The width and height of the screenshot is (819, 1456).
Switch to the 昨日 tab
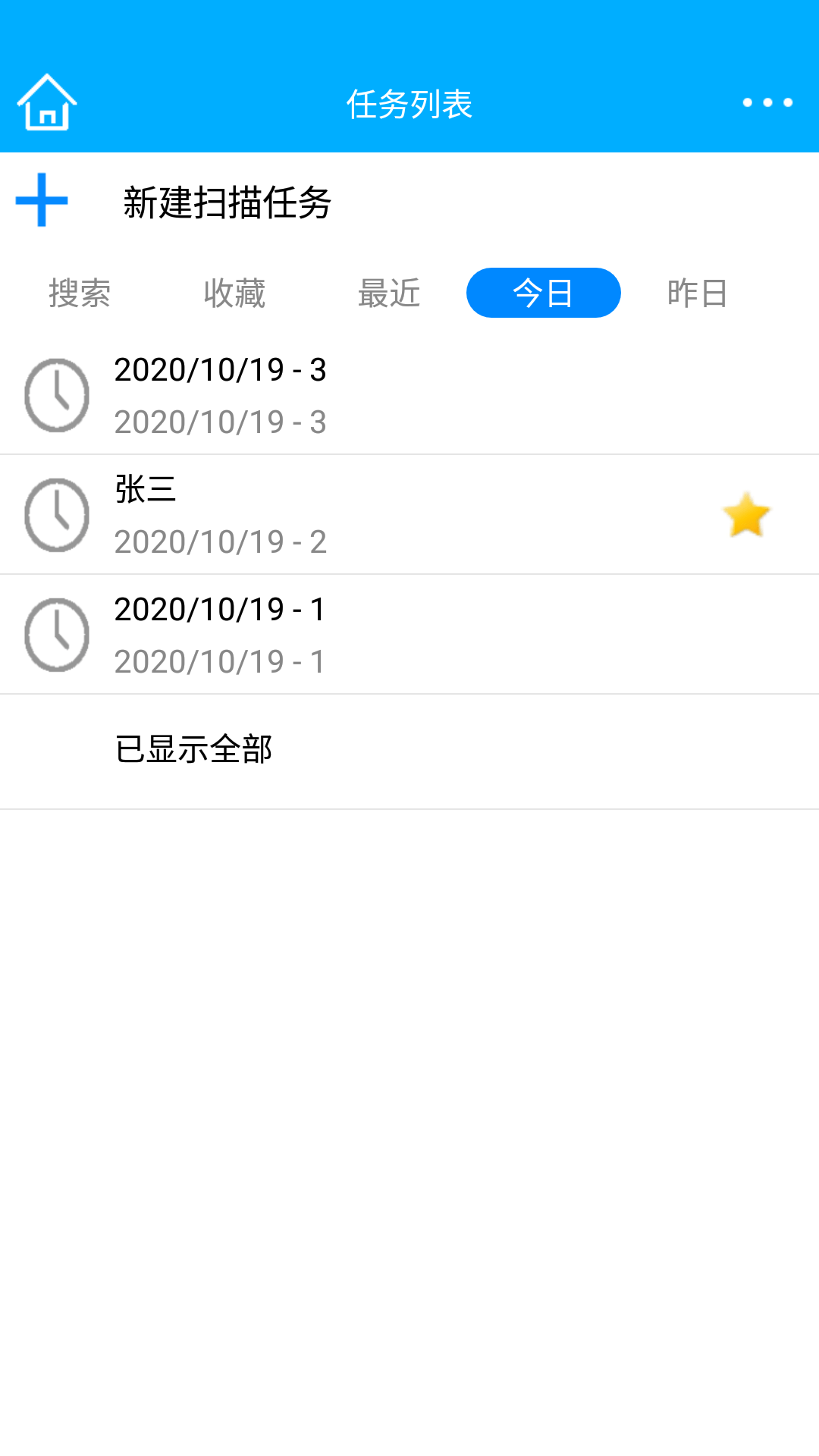tap(698, 293)
